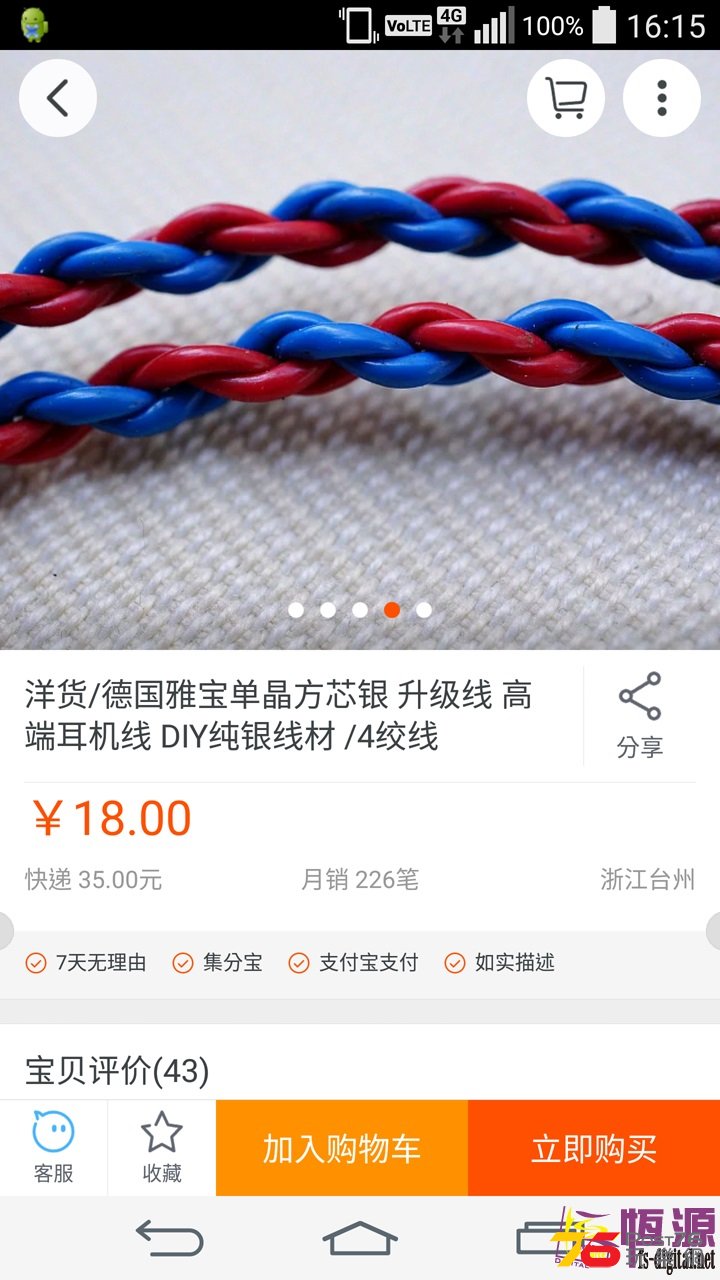Open the shopping cart icon at top
Screen dimensions: 720x1280
tap(565, 97)
